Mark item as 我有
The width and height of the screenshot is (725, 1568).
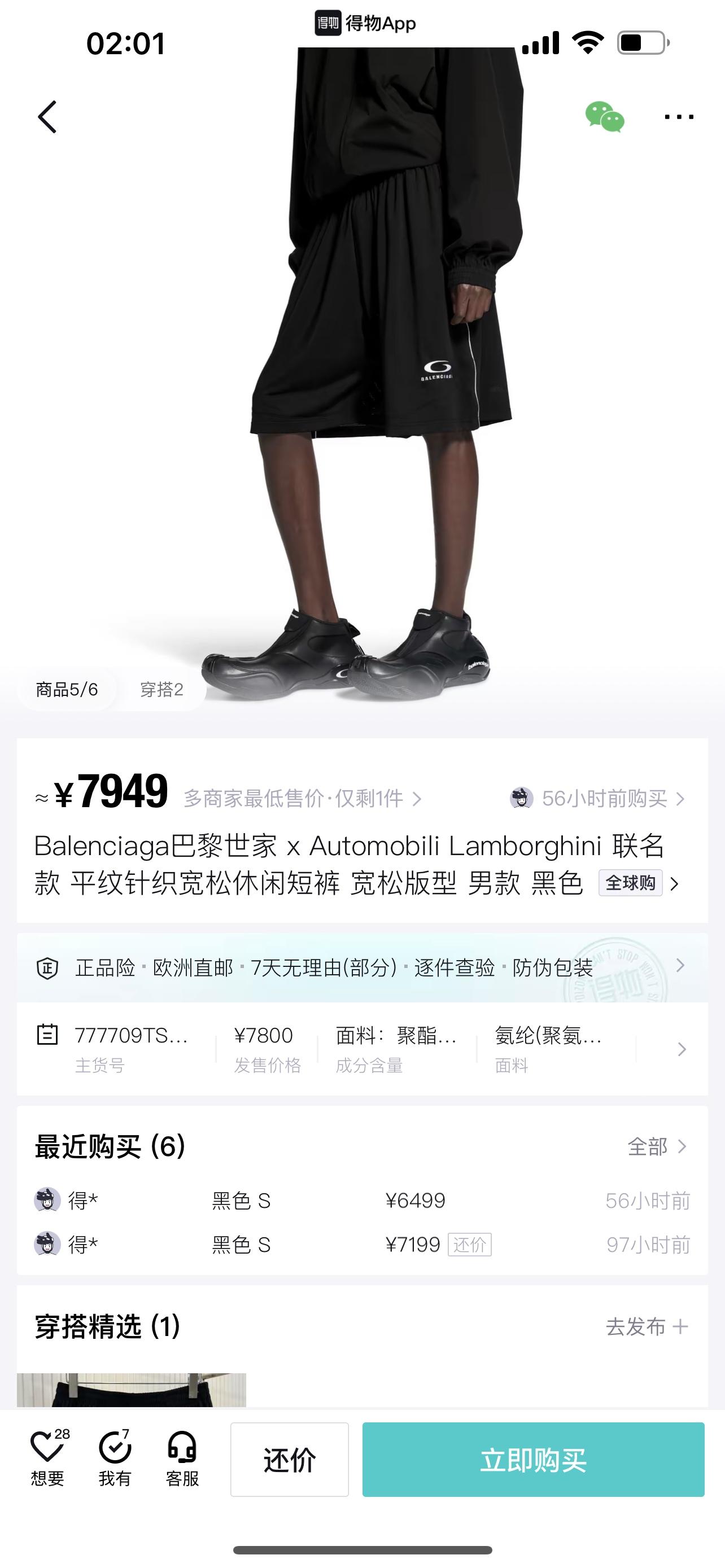tap(115, 1458)
